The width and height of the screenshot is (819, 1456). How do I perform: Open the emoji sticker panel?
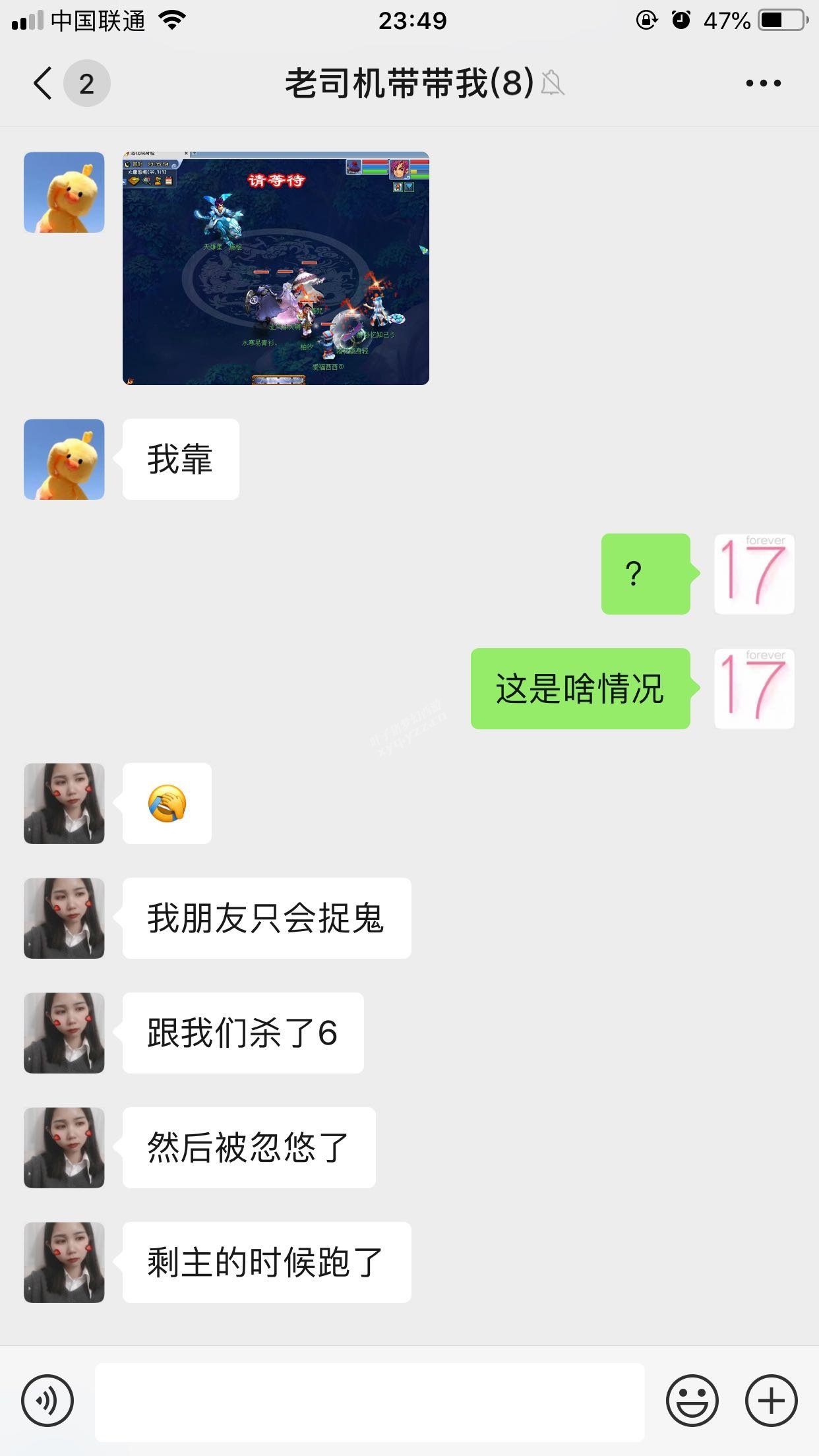click(692, 1400)
